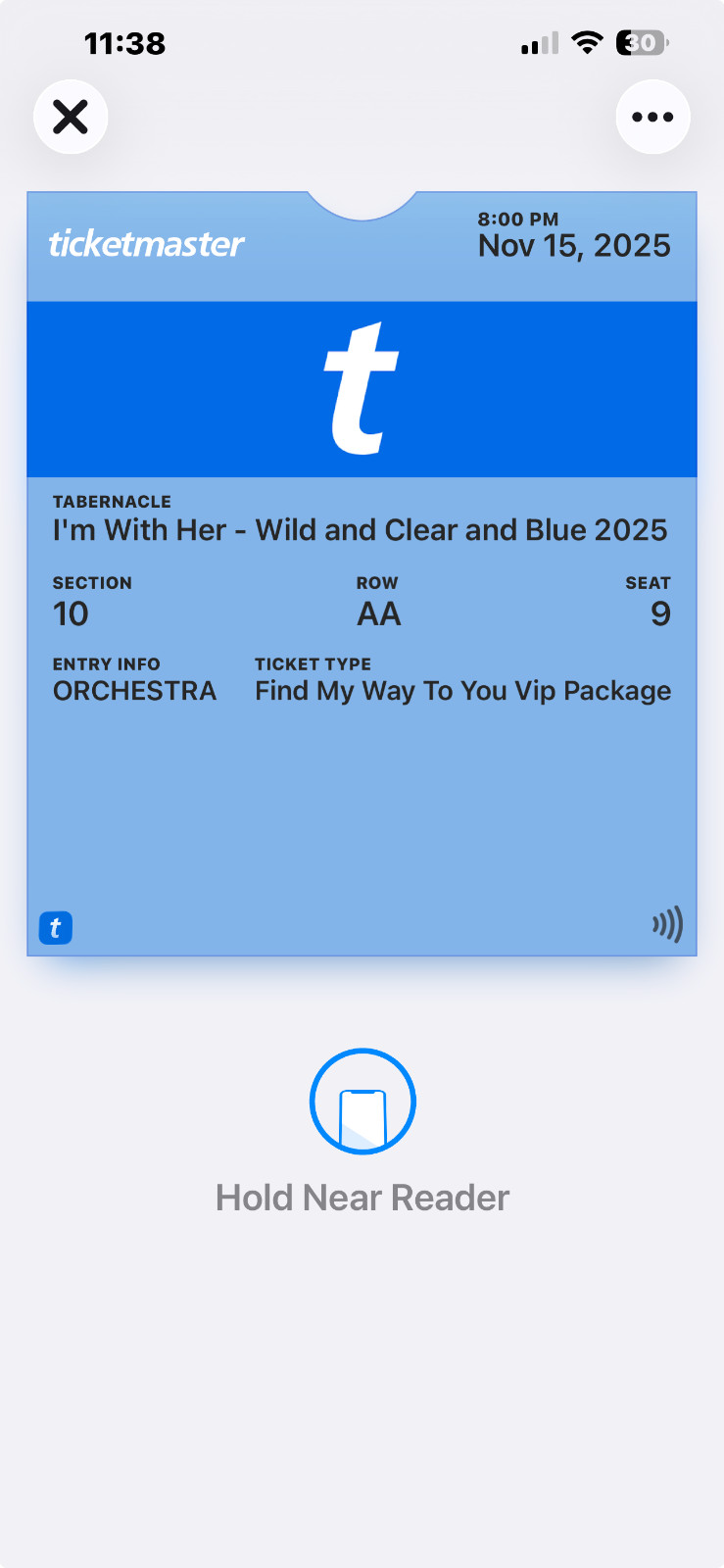Tap the Nov 15, 2025 date on the pass
Screen dimensions: 724x1568
pyautogui.click(x=574, y=247)
